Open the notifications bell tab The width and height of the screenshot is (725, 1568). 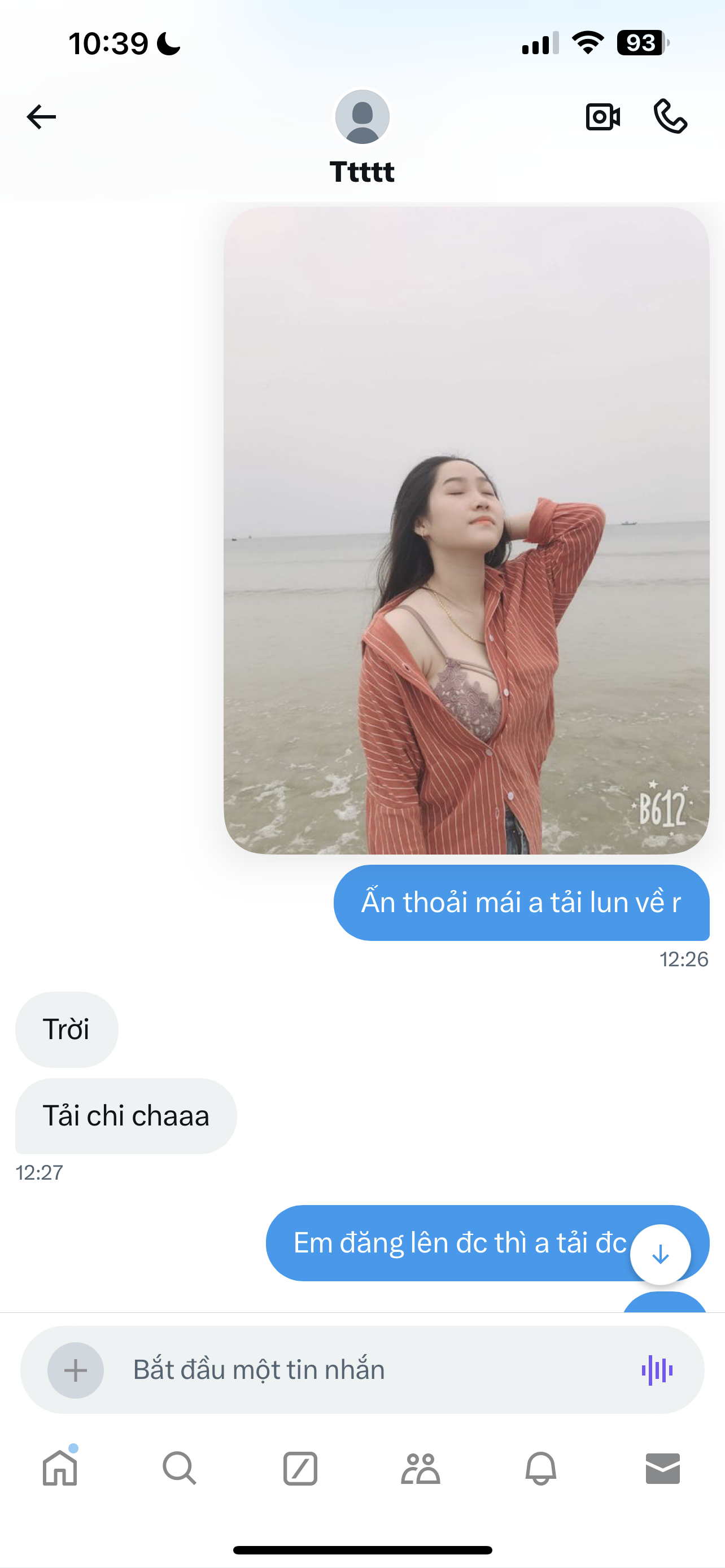tap(540, 1468)
